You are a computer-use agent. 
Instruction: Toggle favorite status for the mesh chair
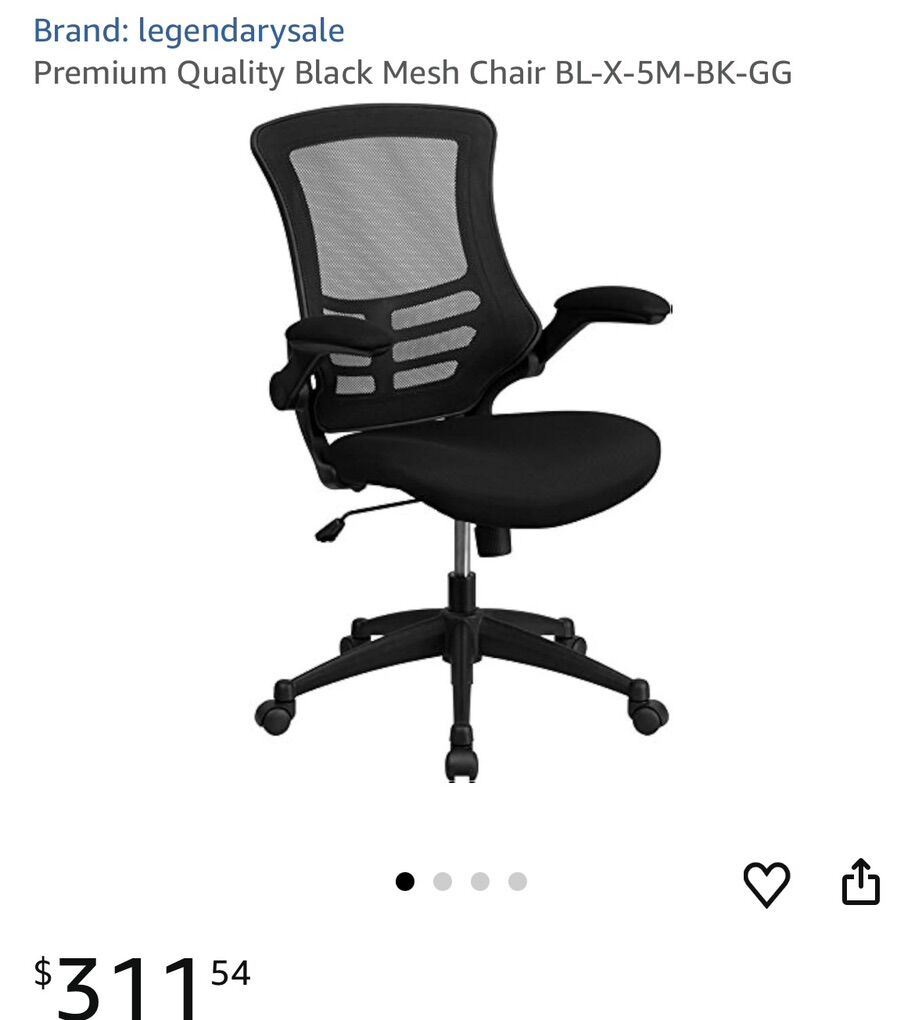(767, 883)
